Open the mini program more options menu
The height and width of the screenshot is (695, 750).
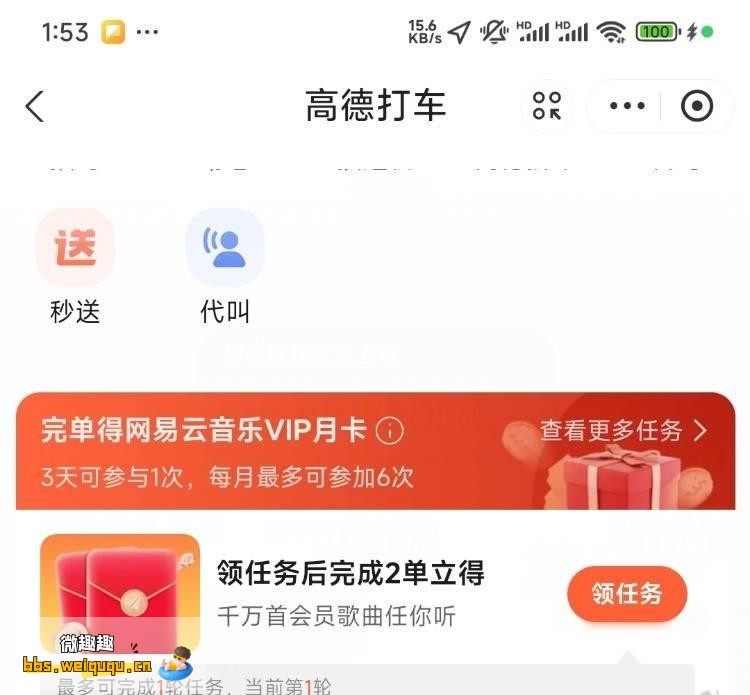coord(627,106)
